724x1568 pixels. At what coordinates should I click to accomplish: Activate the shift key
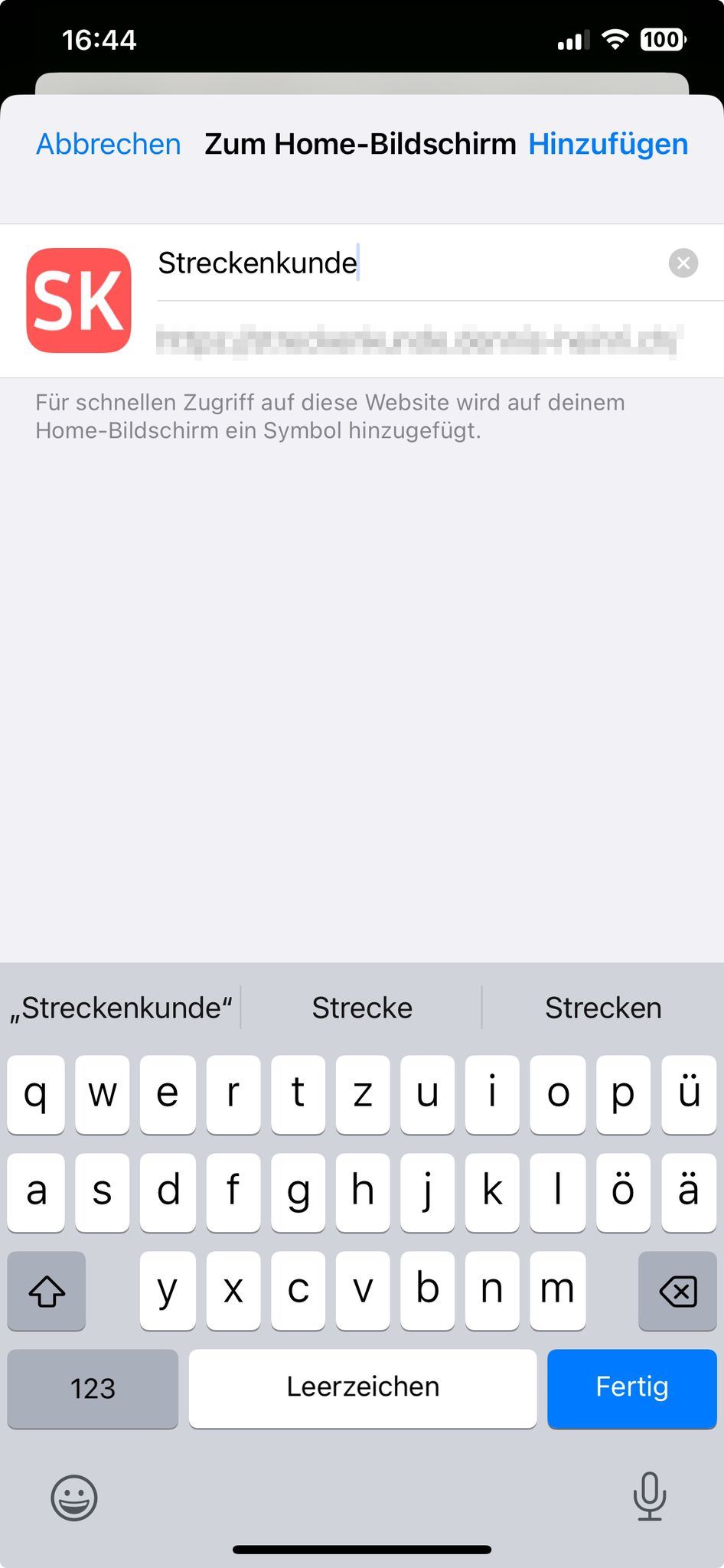[x=47, y=1291]
